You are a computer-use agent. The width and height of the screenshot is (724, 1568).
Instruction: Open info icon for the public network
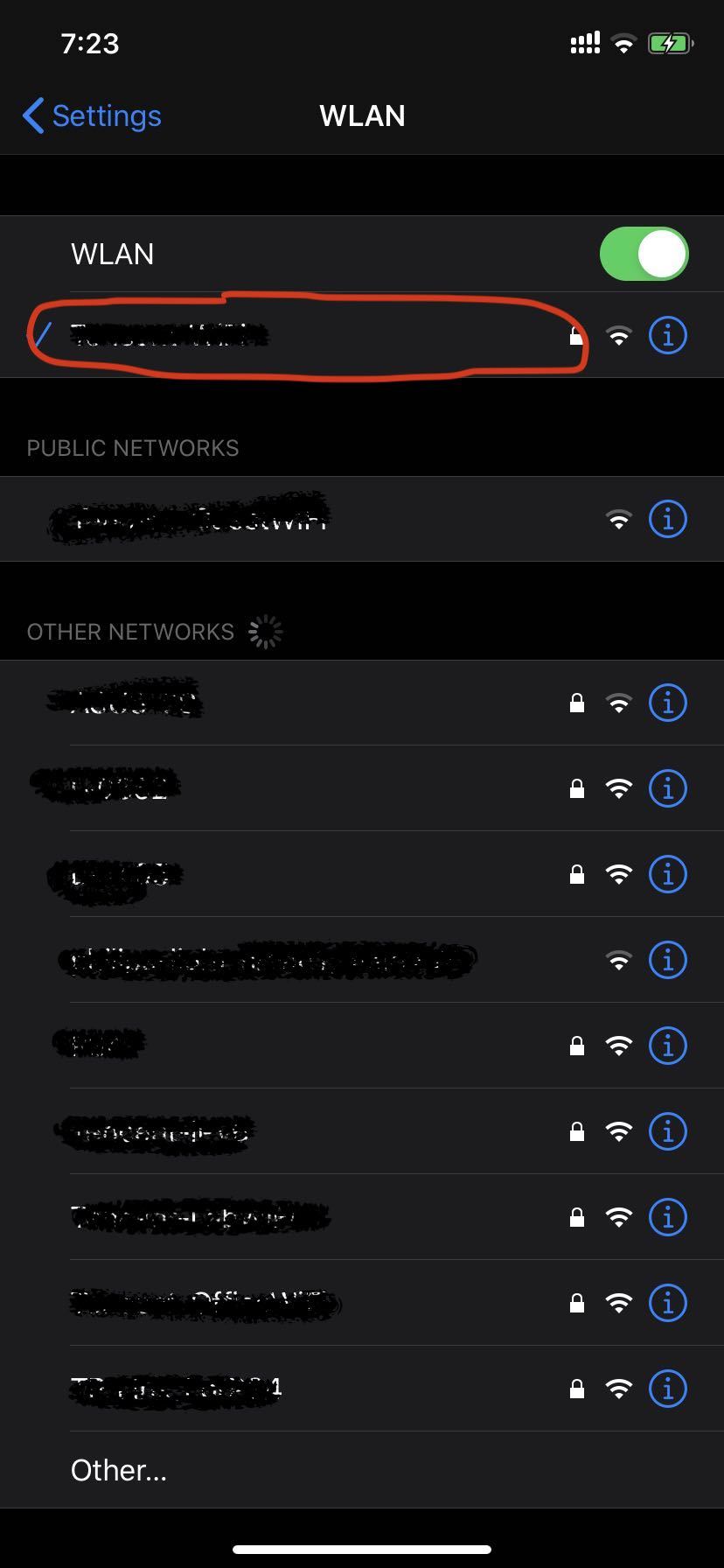coord(668,520)
